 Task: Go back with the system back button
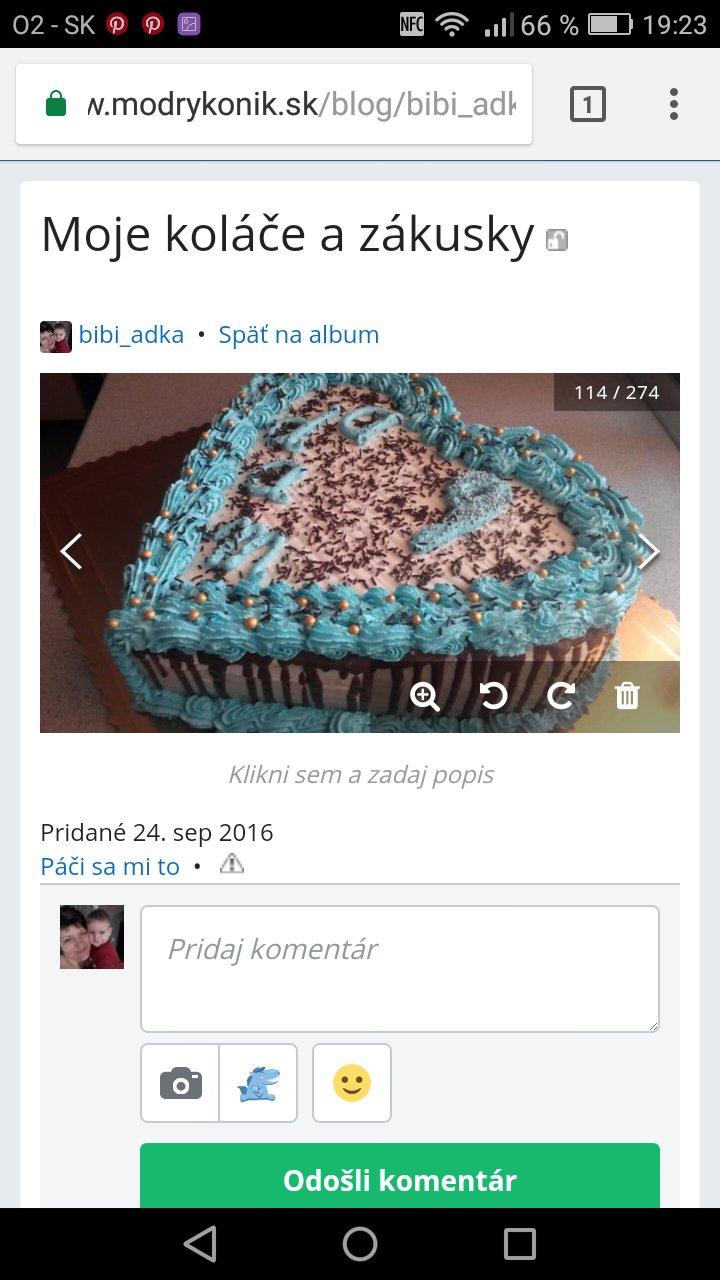(x=200, y=1244)
